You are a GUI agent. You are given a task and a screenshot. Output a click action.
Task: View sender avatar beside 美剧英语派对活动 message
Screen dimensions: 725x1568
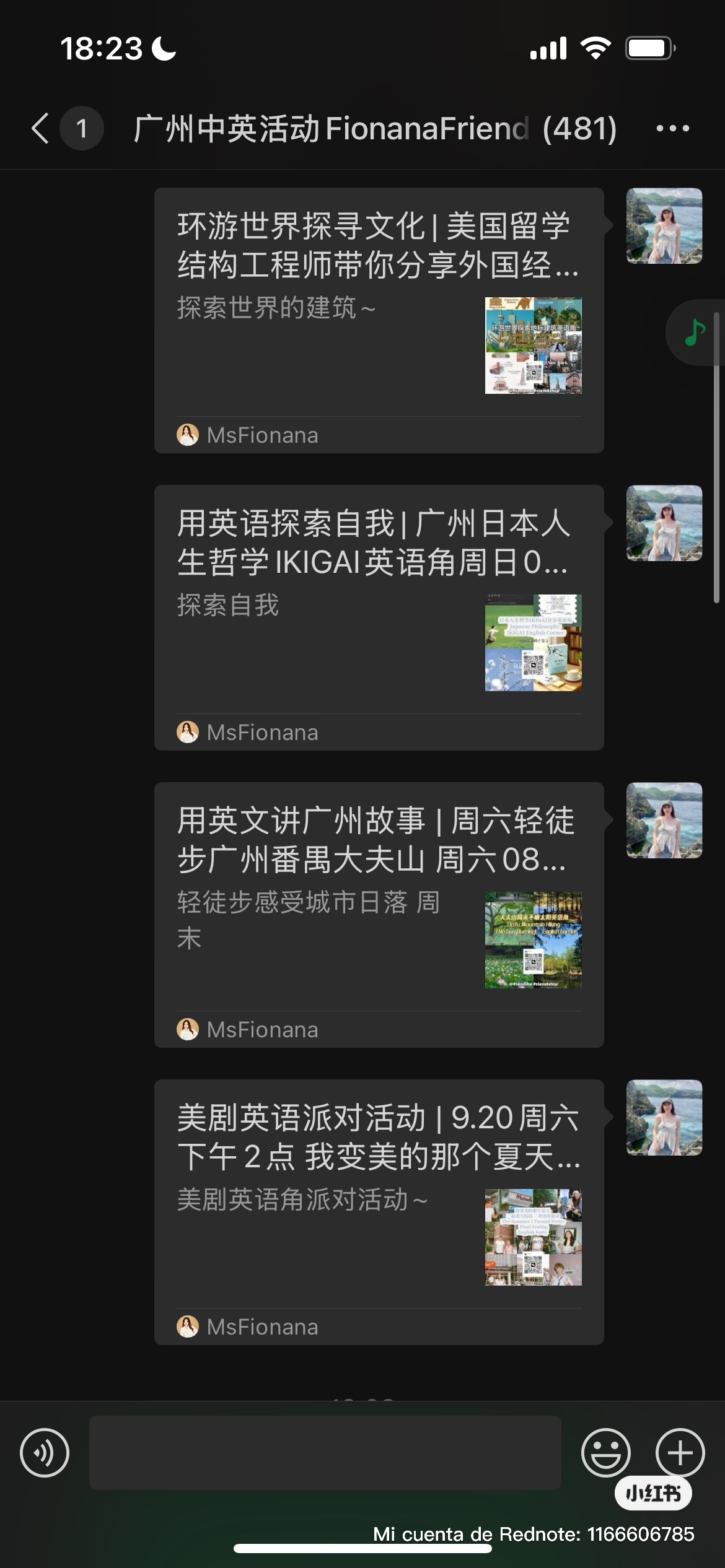(x=664, y=1118)
